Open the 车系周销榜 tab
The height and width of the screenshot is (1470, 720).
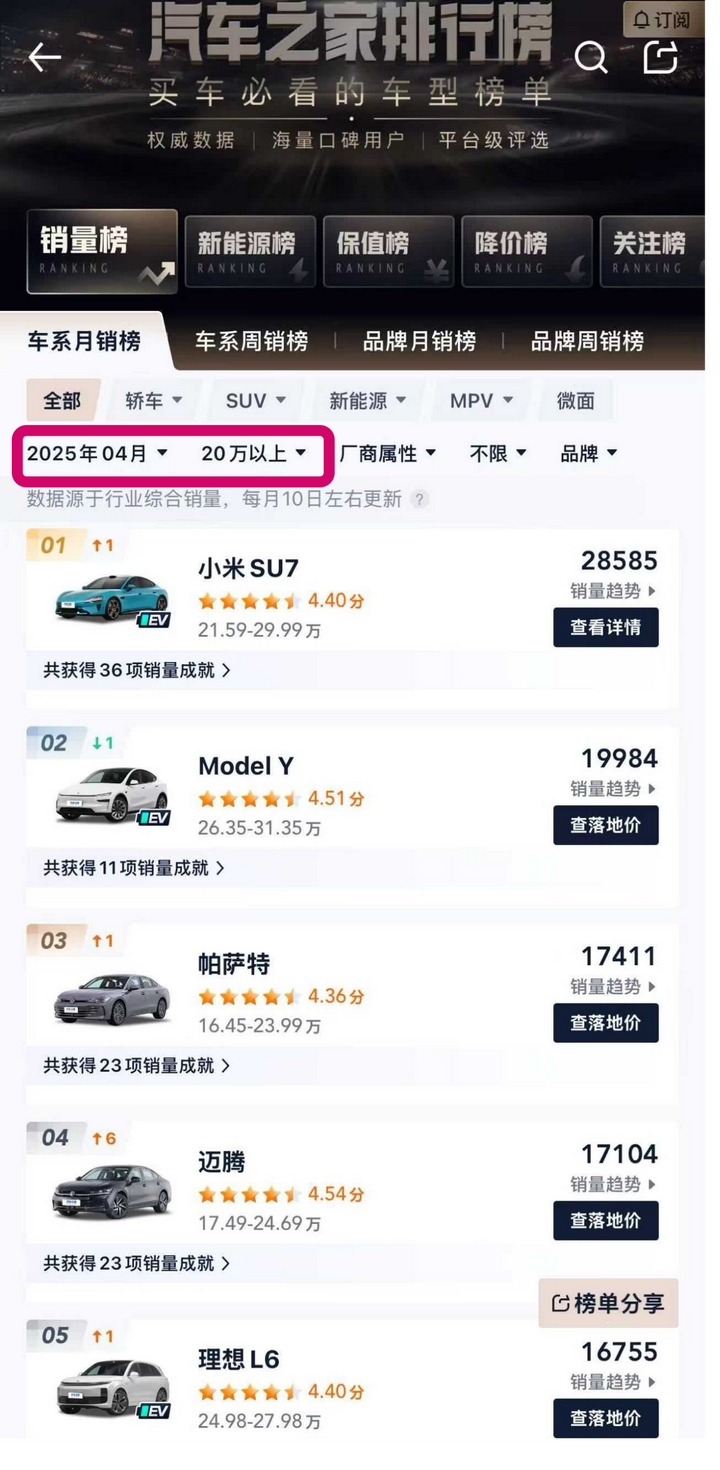point(251,341)
